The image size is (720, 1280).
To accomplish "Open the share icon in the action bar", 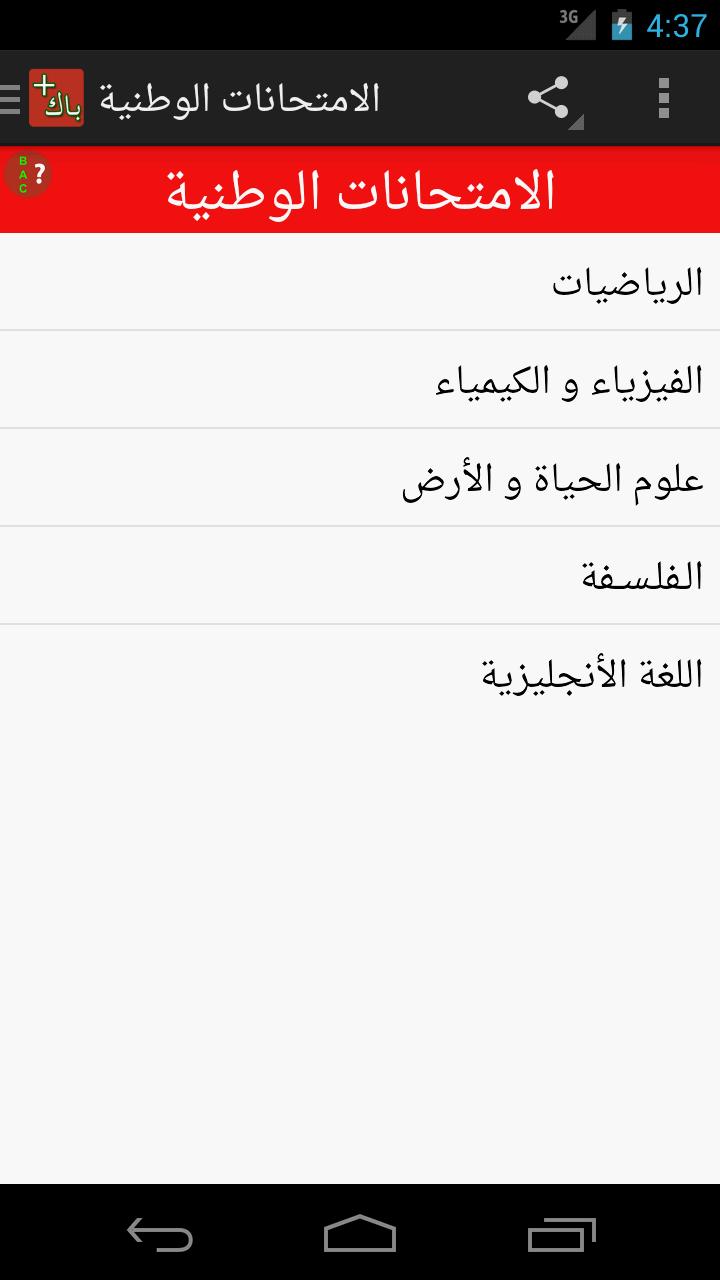I will (549, 97).
